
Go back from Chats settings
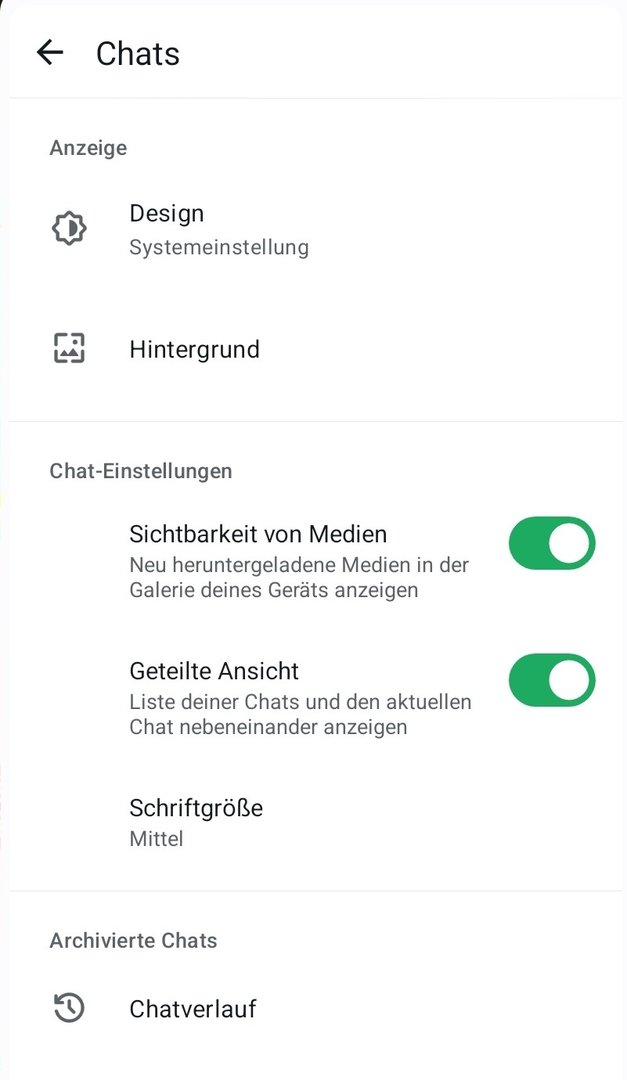[x=50, y=52]
